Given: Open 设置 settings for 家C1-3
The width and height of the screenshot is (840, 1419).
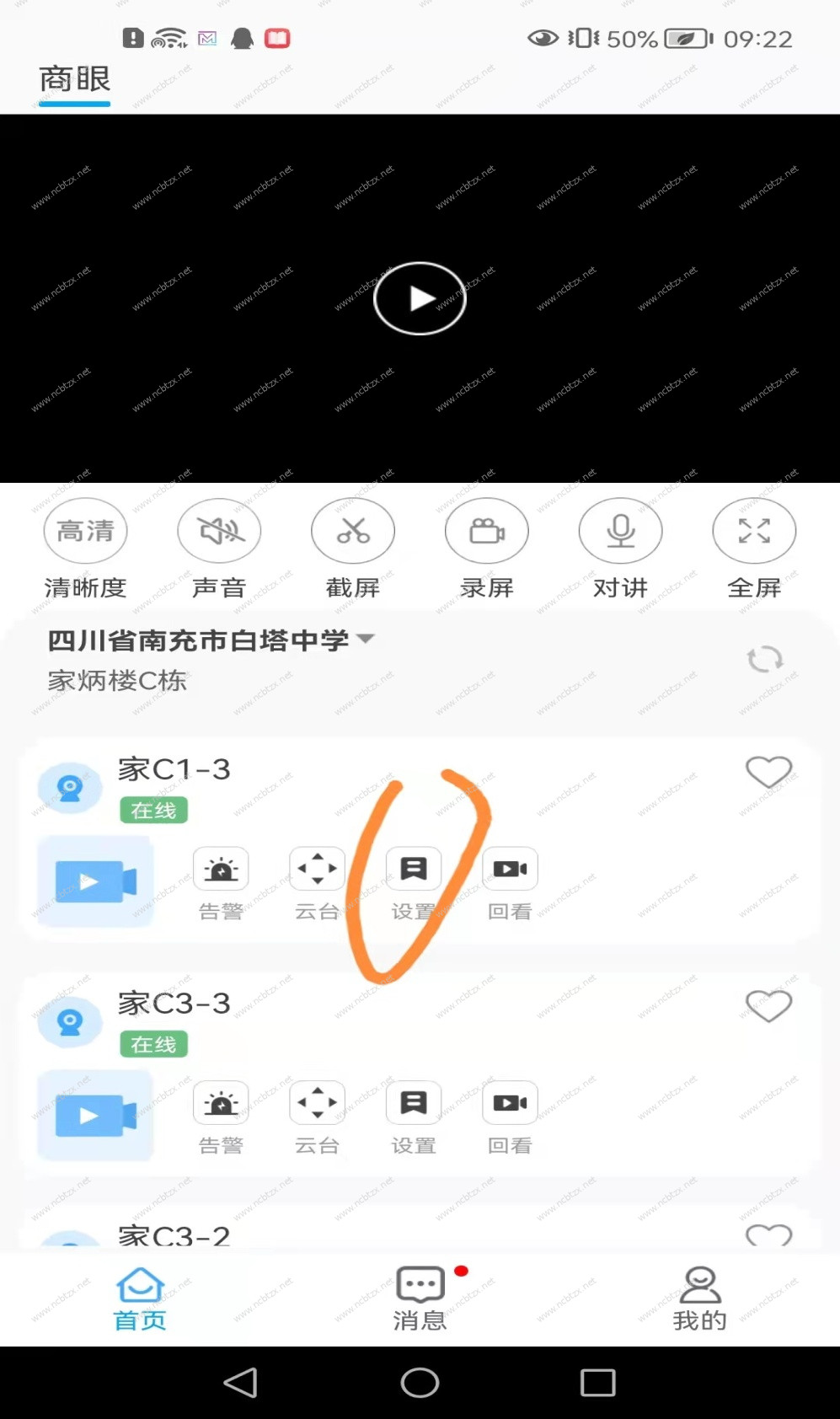Looking at the screenshot, I should click(x=414, y=870).
